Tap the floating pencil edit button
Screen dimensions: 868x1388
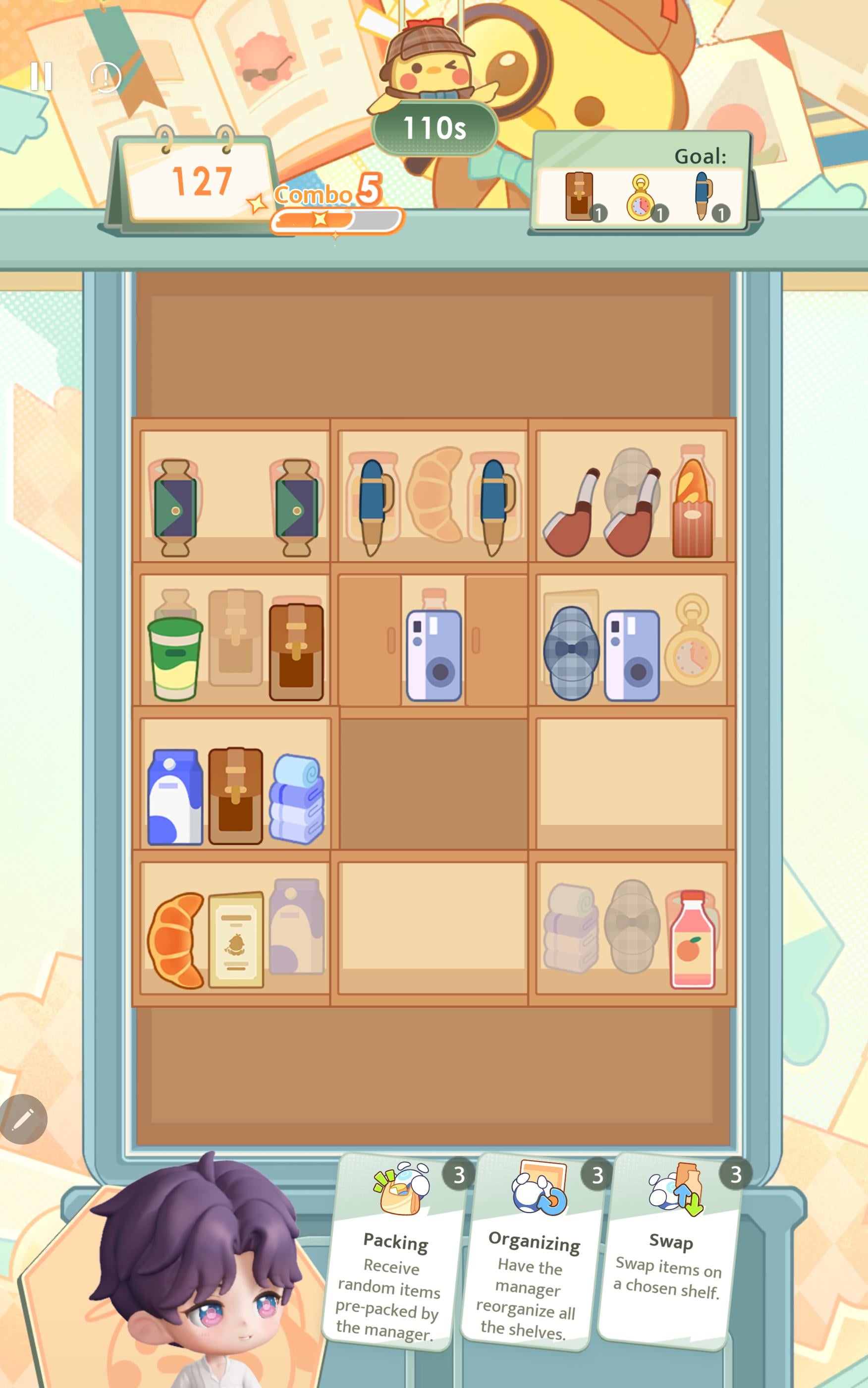(x=23, y=1119)
